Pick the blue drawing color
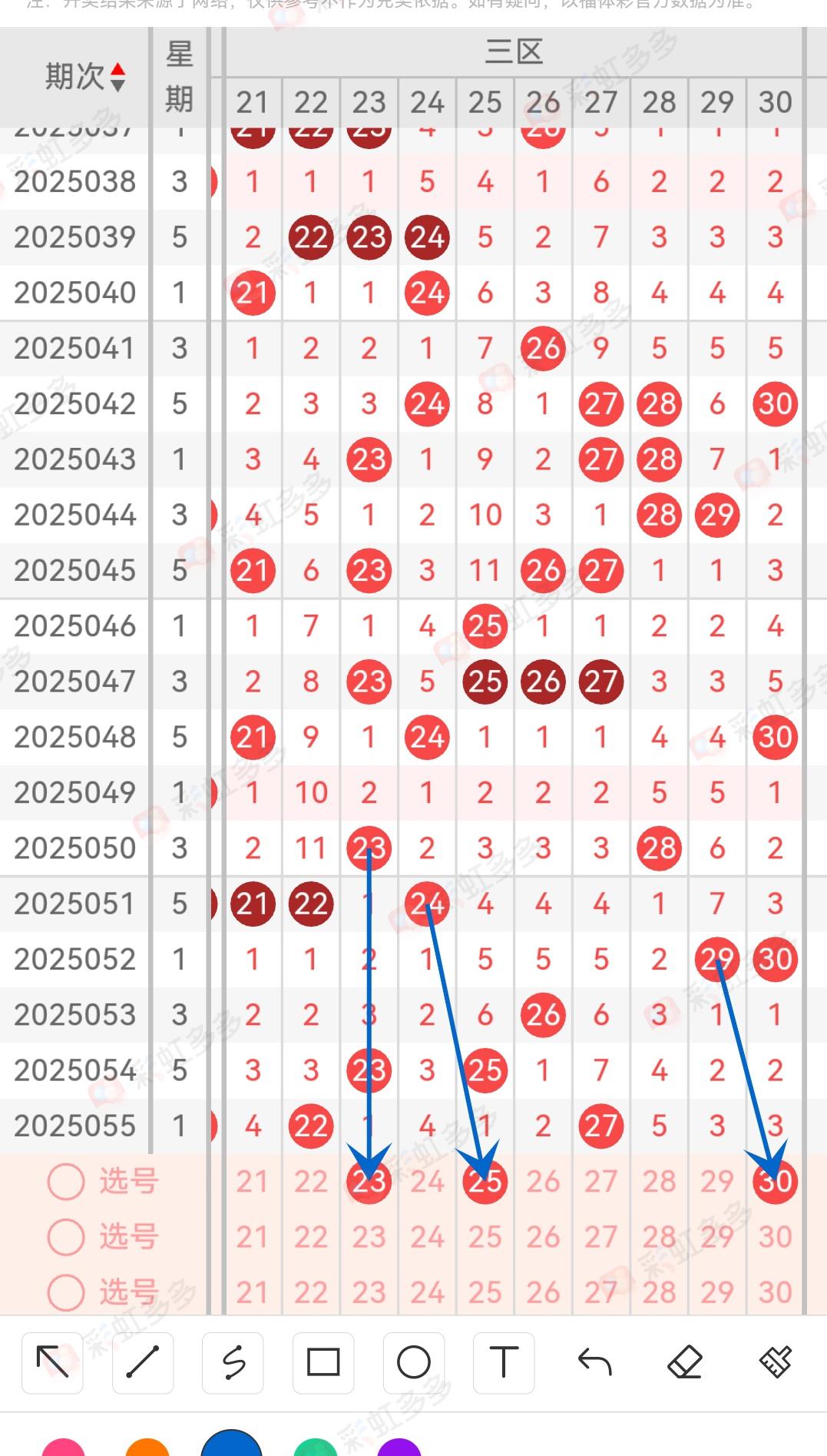 pos(231,1446)
